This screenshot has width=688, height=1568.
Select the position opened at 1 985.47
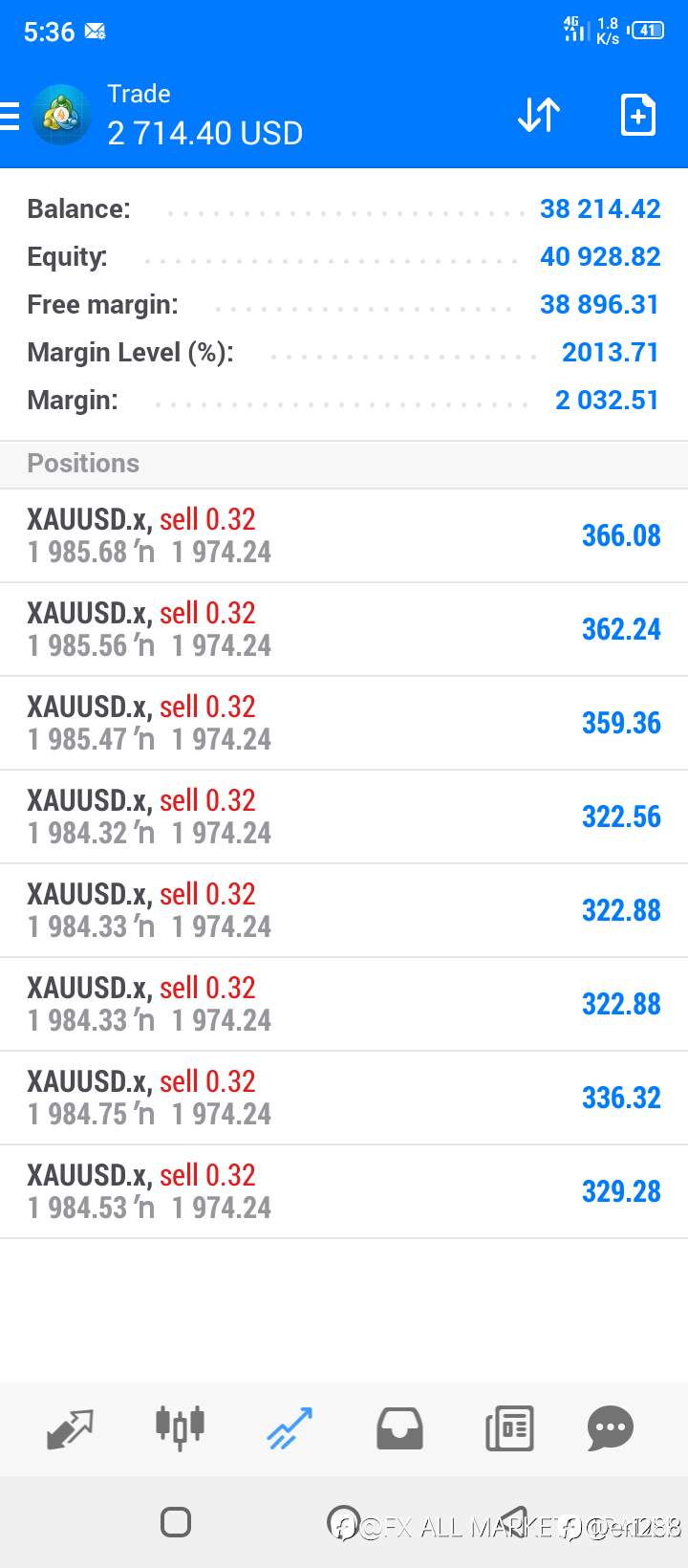click(x=344, y=723)
